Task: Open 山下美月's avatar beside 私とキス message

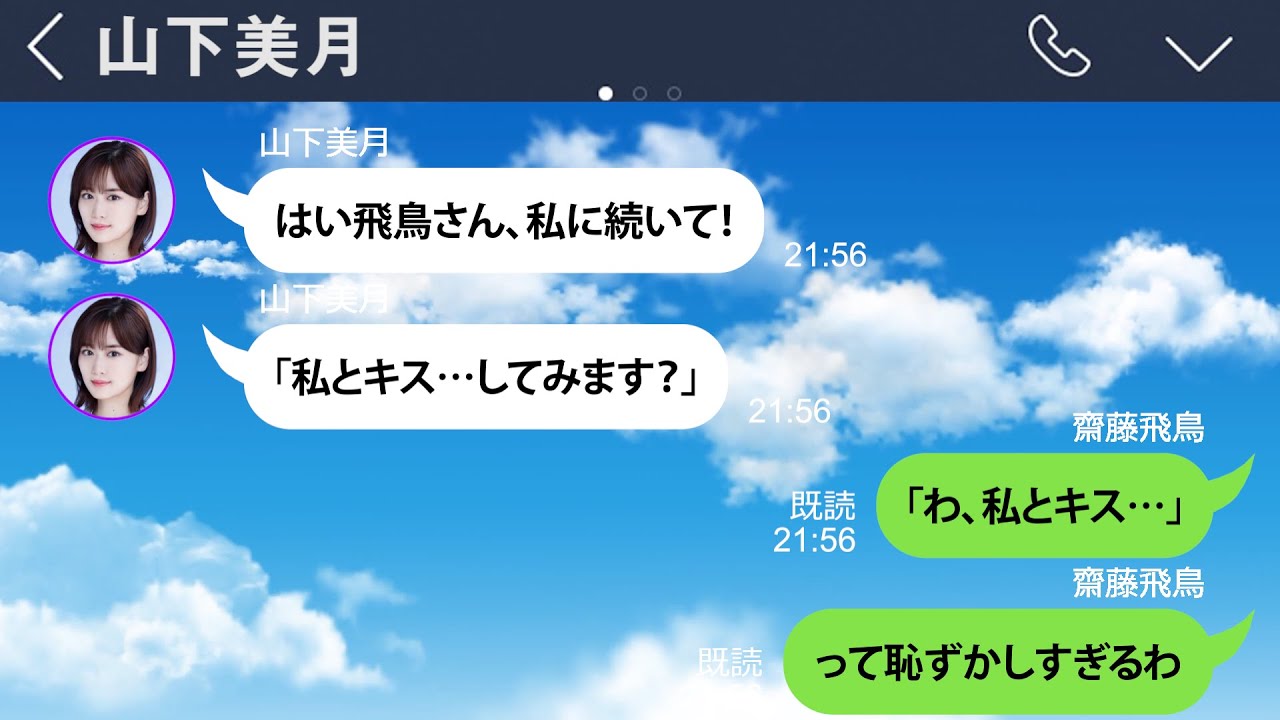Action: [x=111, y=357]
